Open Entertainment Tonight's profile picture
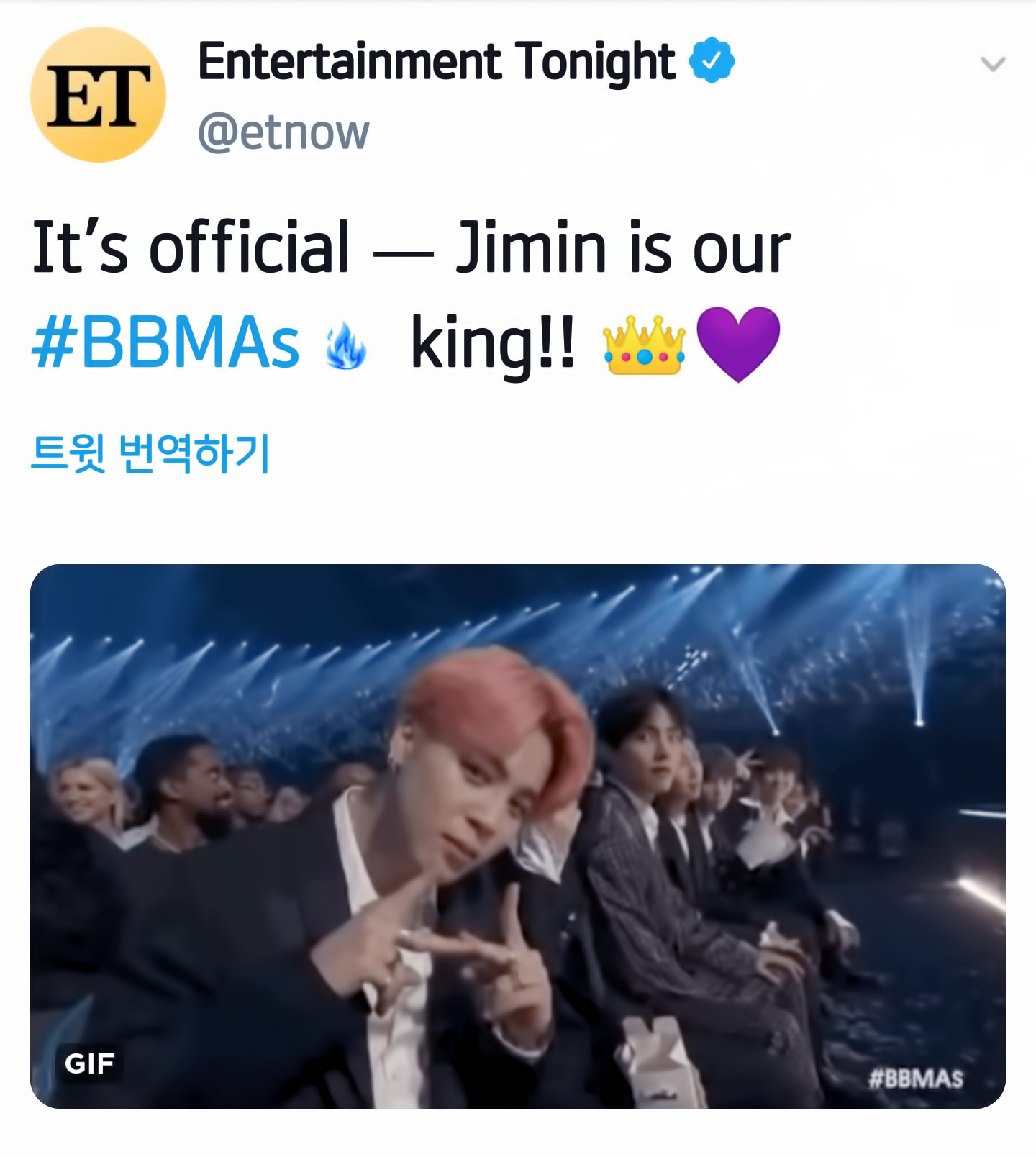 click(98, 94)
